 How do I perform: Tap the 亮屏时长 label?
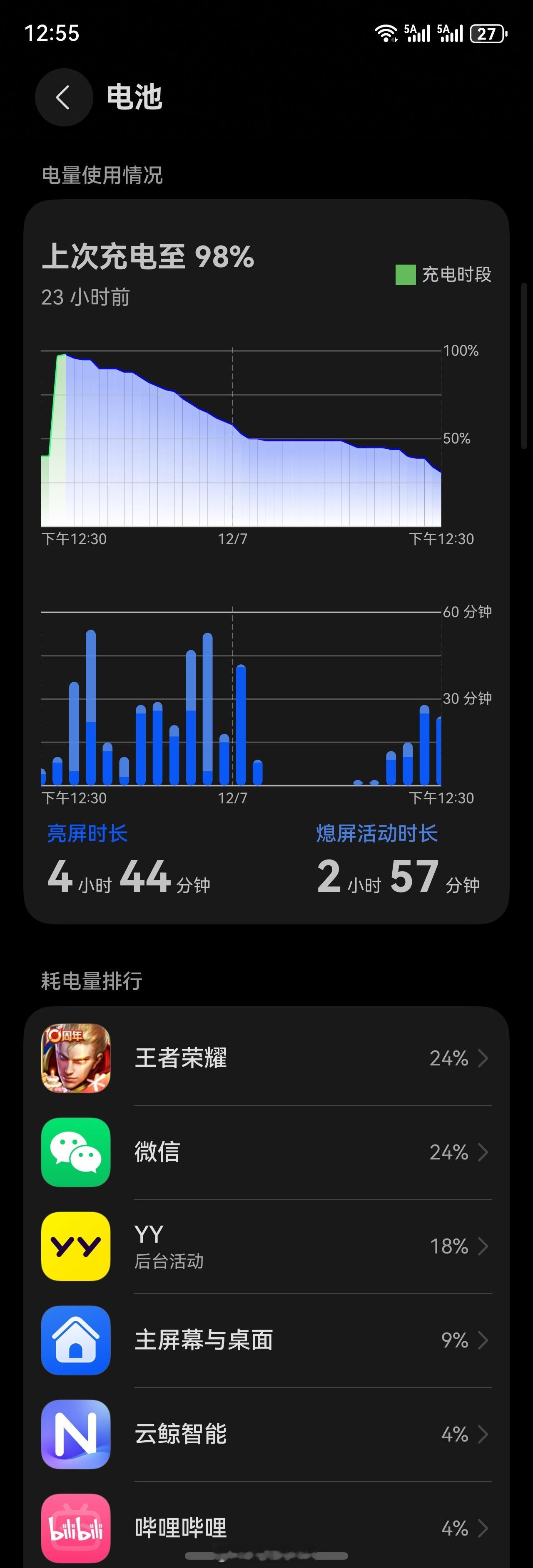pyautogui.click(x=88, y=833)
